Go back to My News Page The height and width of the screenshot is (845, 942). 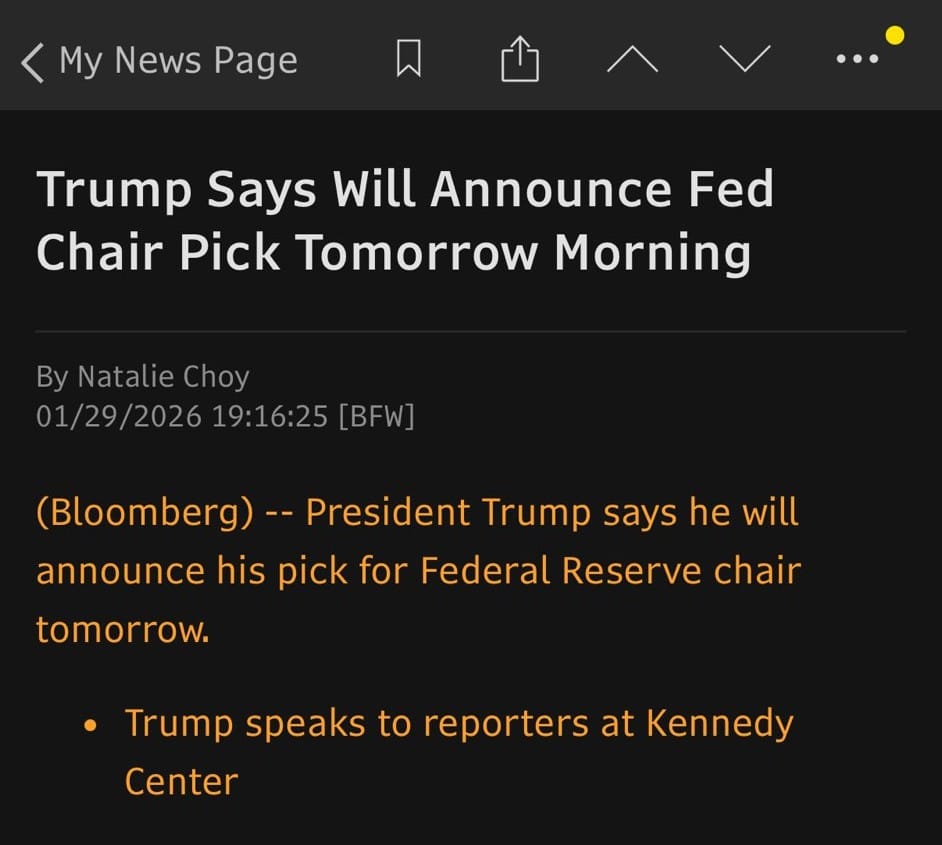(160, 61)
